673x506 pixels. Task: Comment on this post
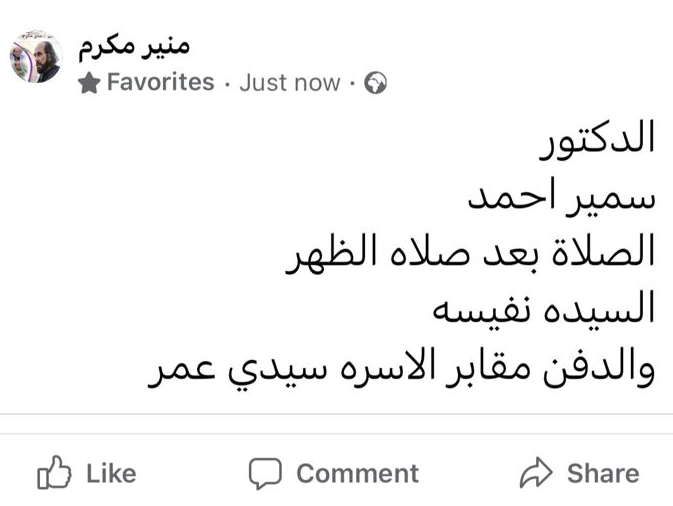click(x=334, y=473)
